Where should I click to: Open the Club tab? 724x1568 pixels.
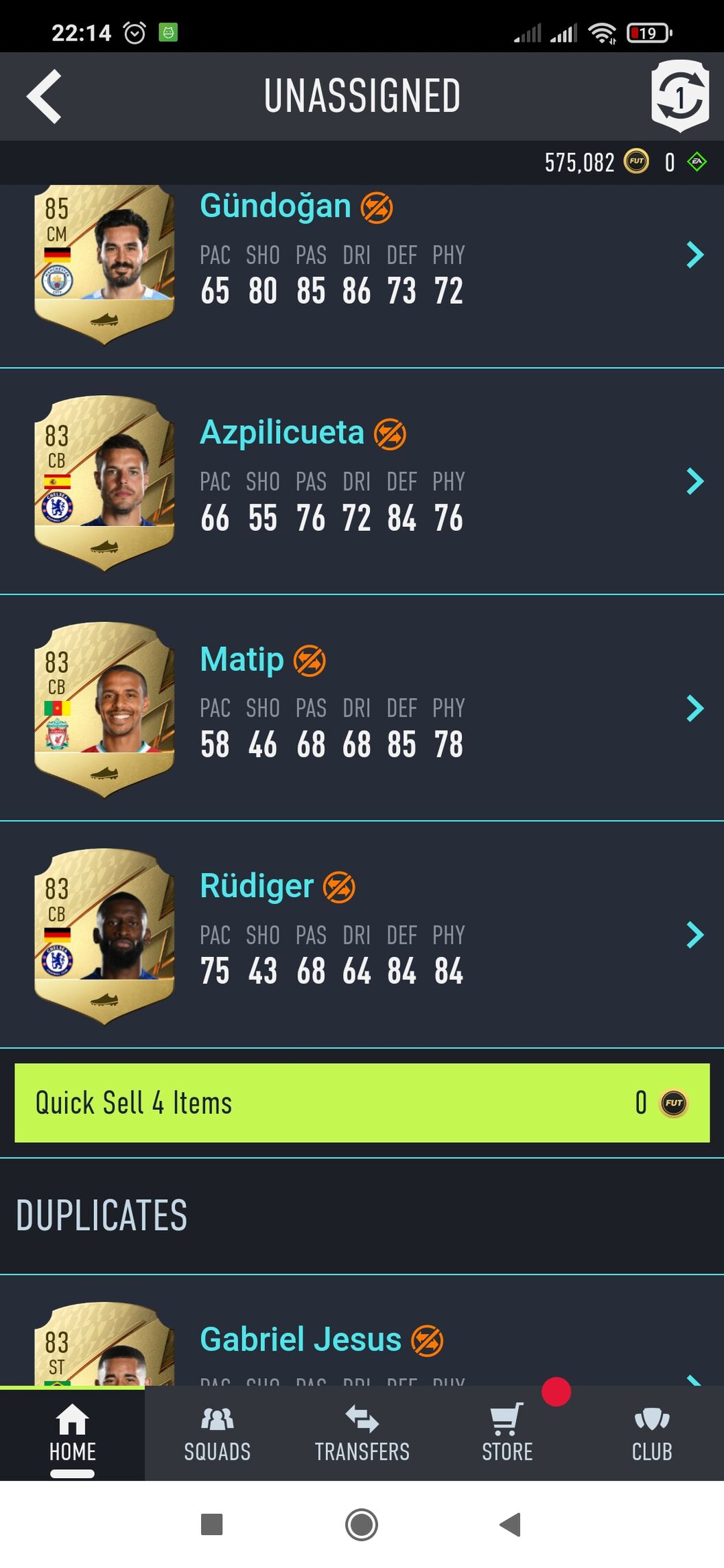(651, 1432)
